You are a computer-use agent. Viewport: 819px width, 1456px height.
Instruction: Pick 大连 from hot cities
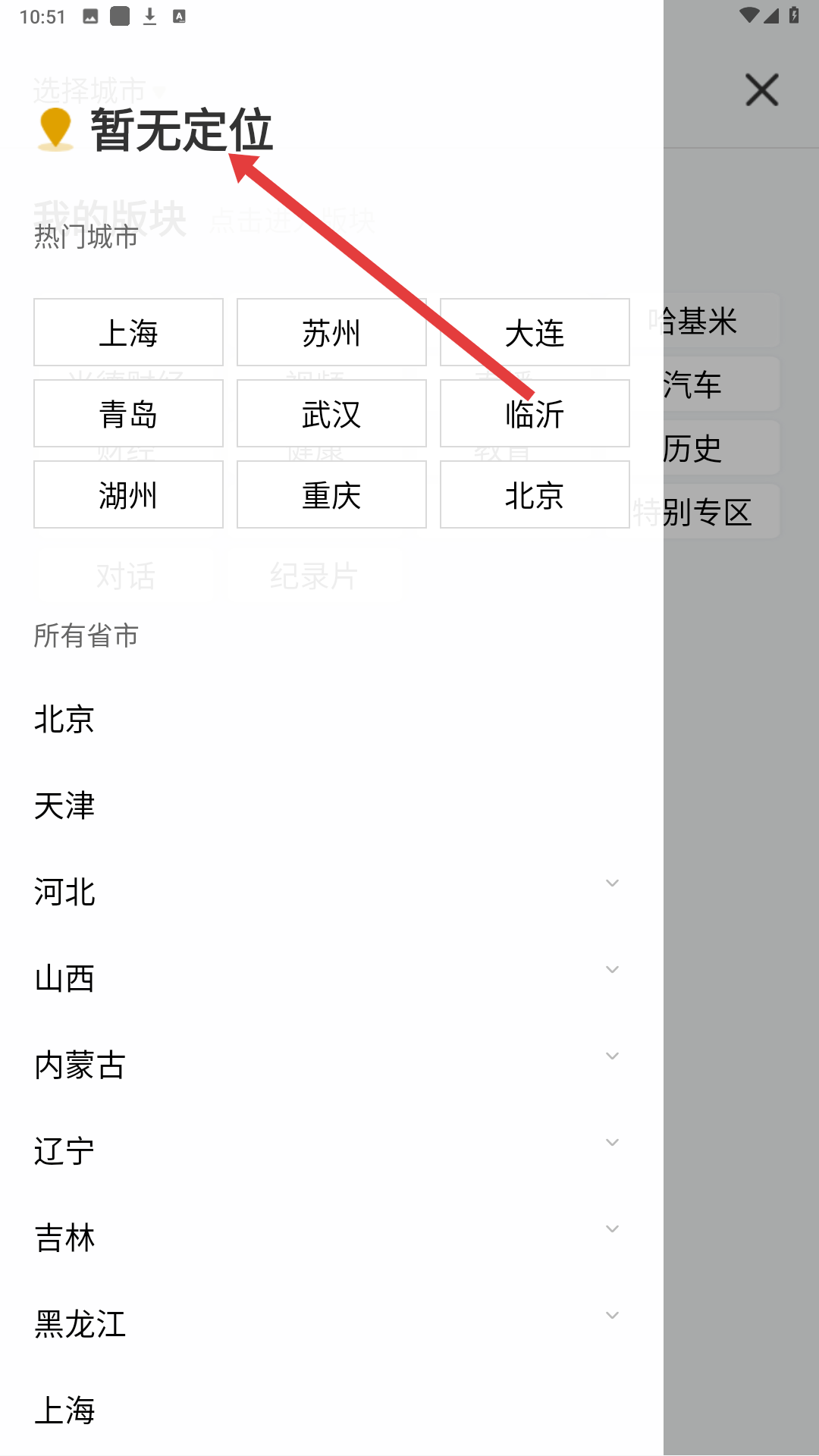tap(535, 333)
